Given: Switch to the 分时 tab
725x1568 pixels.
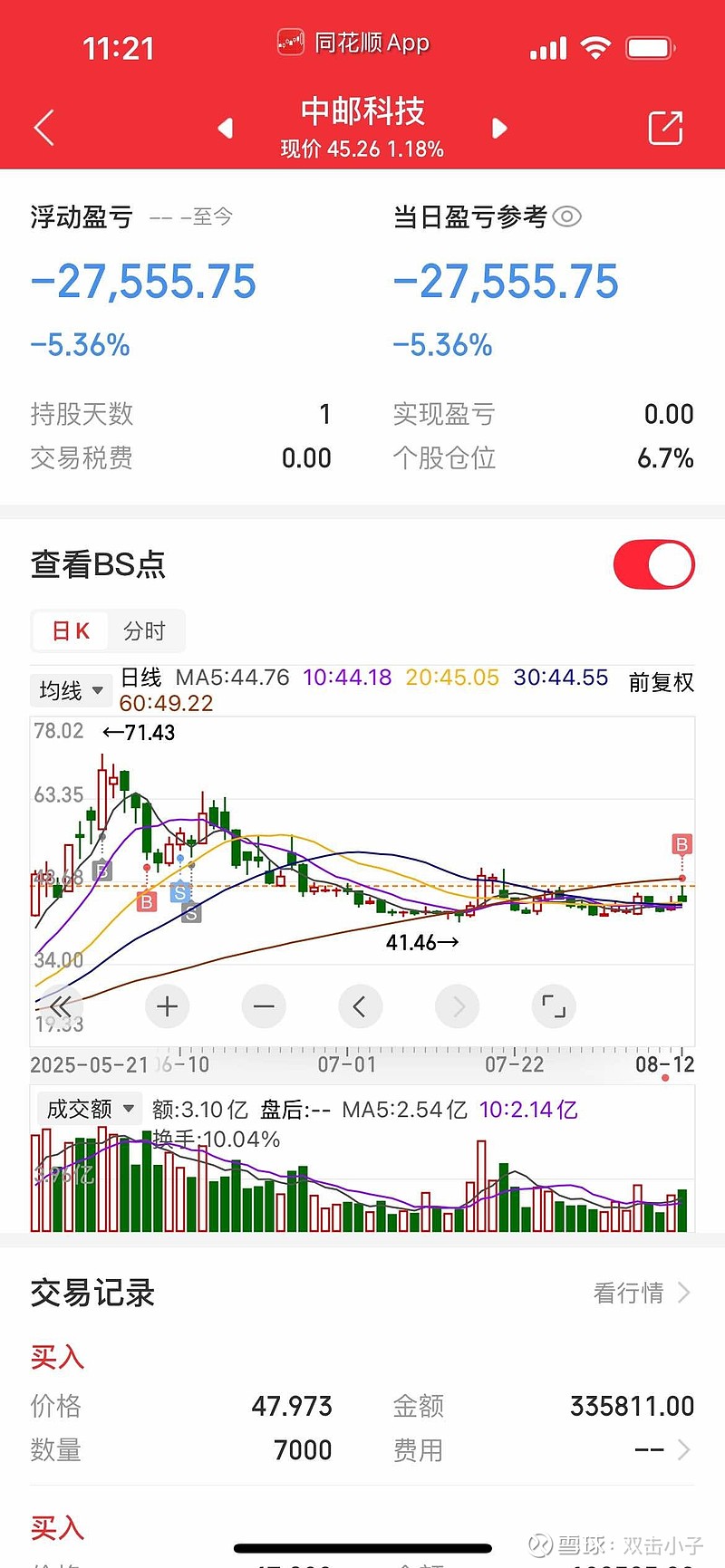Looking at the screenshot, I should point(145,630).
